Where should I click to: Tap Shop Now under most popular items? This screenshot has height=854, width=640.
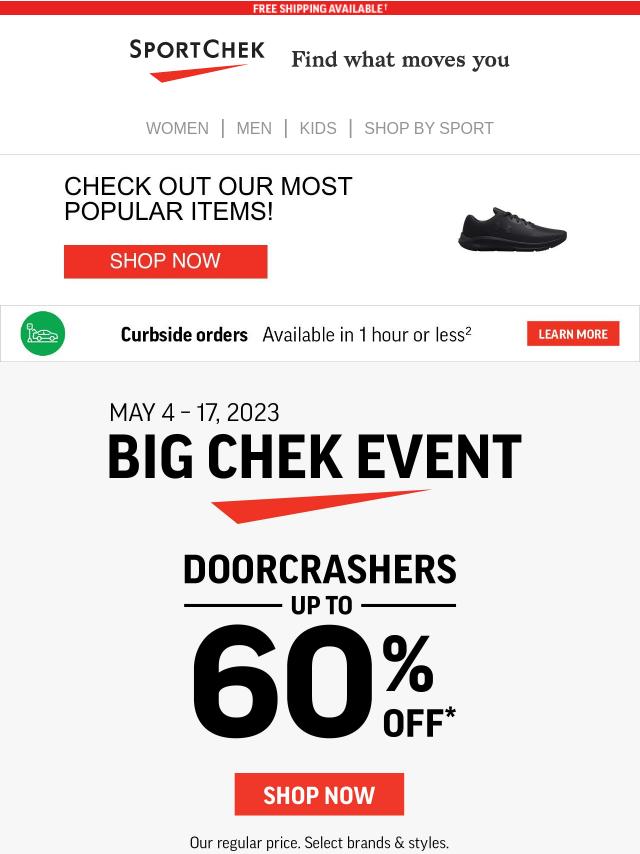click(x=165, y=261)
